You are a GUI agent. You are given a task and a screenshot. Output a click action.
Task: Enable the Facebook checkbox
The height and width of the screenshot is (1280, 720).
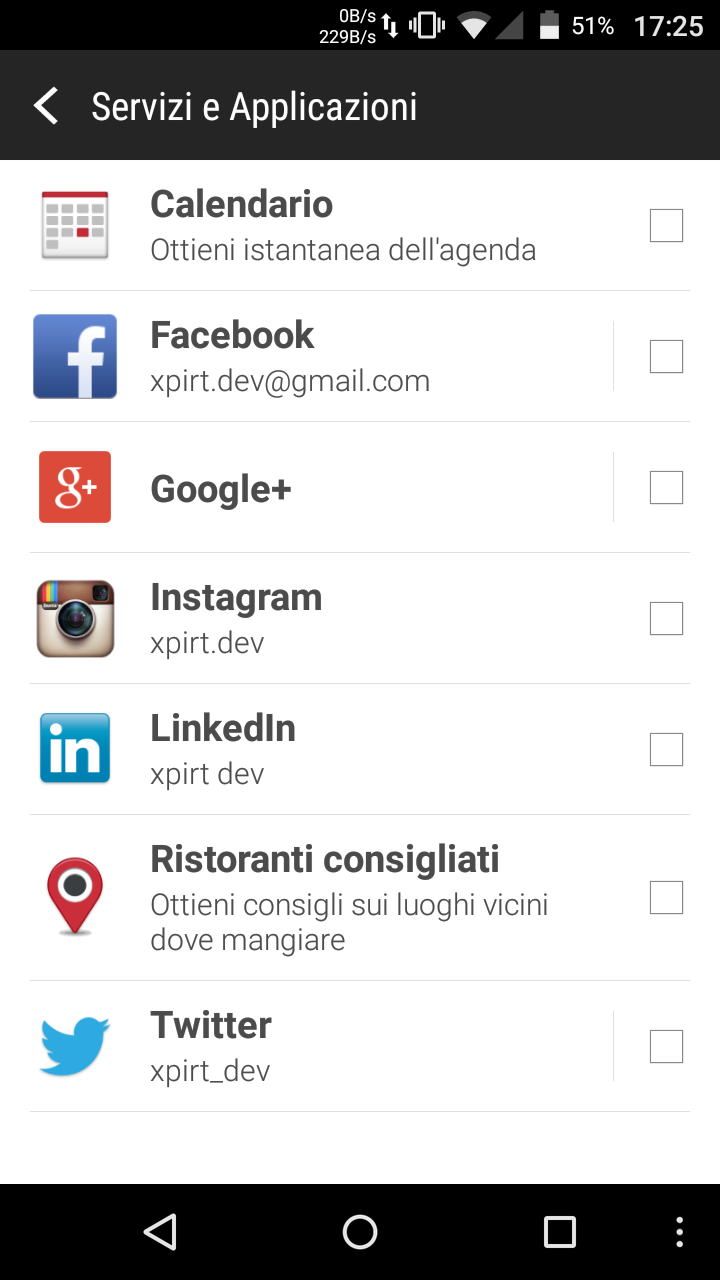[x=666, y=356]
